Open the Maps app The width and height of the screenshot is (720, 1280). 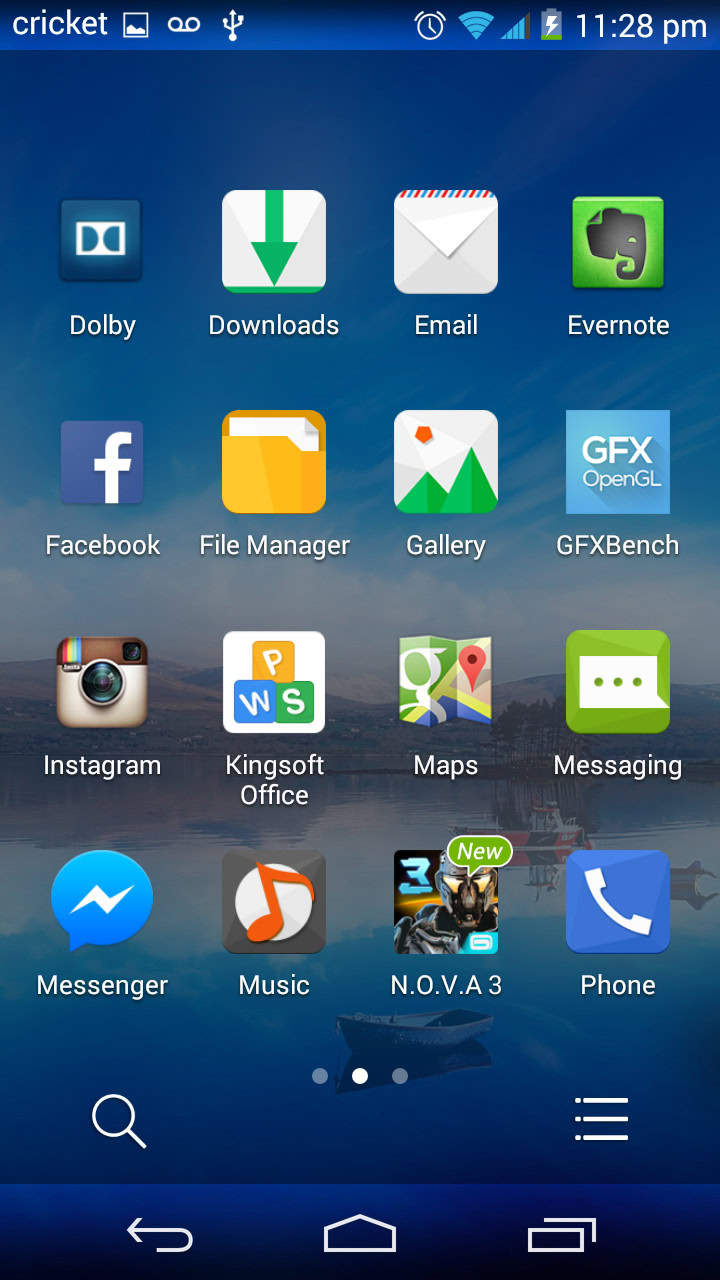tap(446, 682)
